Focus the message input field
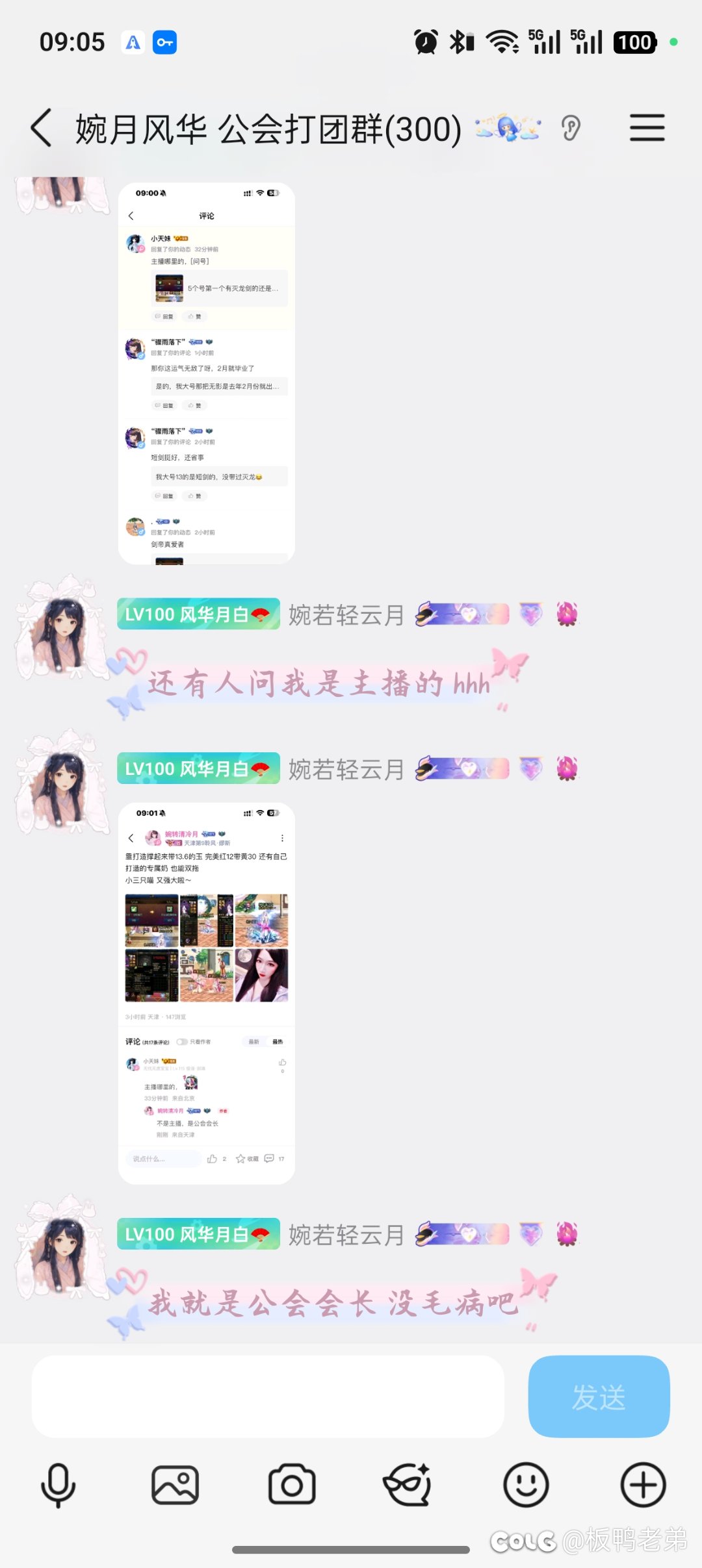This screenshot has height=1568, width=702. pyautogui.click(x=268, y=1397)
